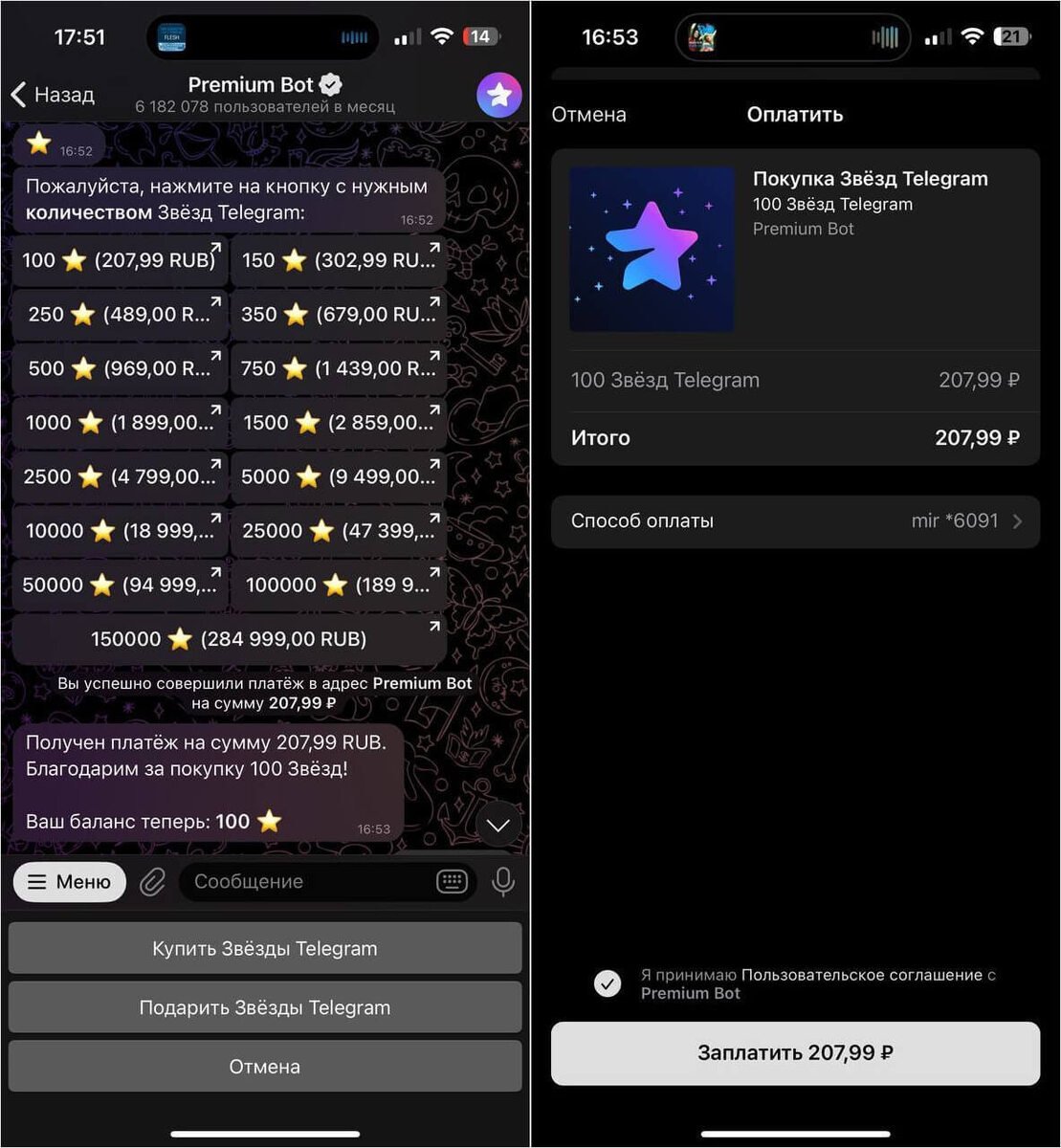Toggle the bot keyboard icon
Image resolution: width=1061 pixels, height=1148 pixels.
pyautogui.click(x=451, y=882)
